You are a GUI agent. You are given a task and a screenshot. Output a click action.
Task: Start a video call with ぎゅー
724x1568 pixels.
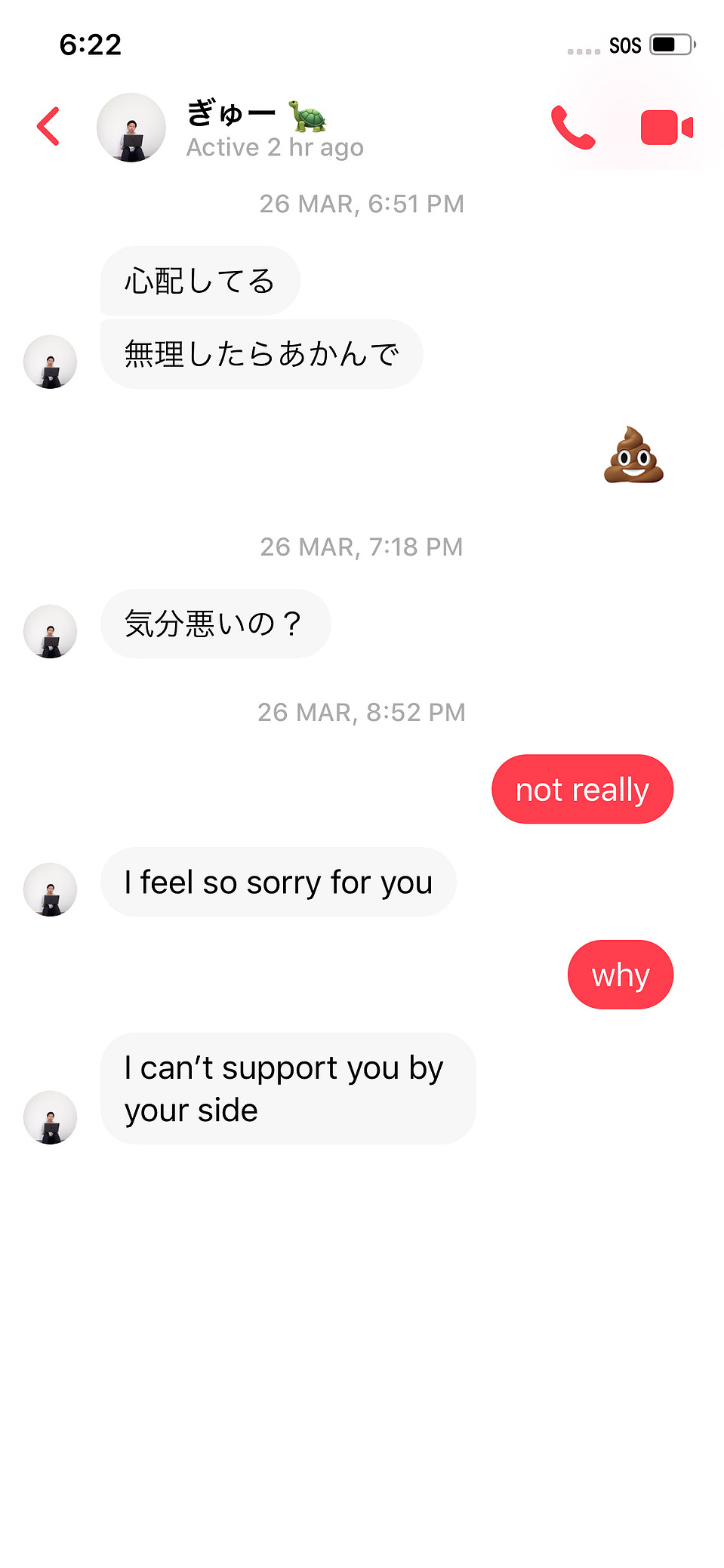[666, 127]
